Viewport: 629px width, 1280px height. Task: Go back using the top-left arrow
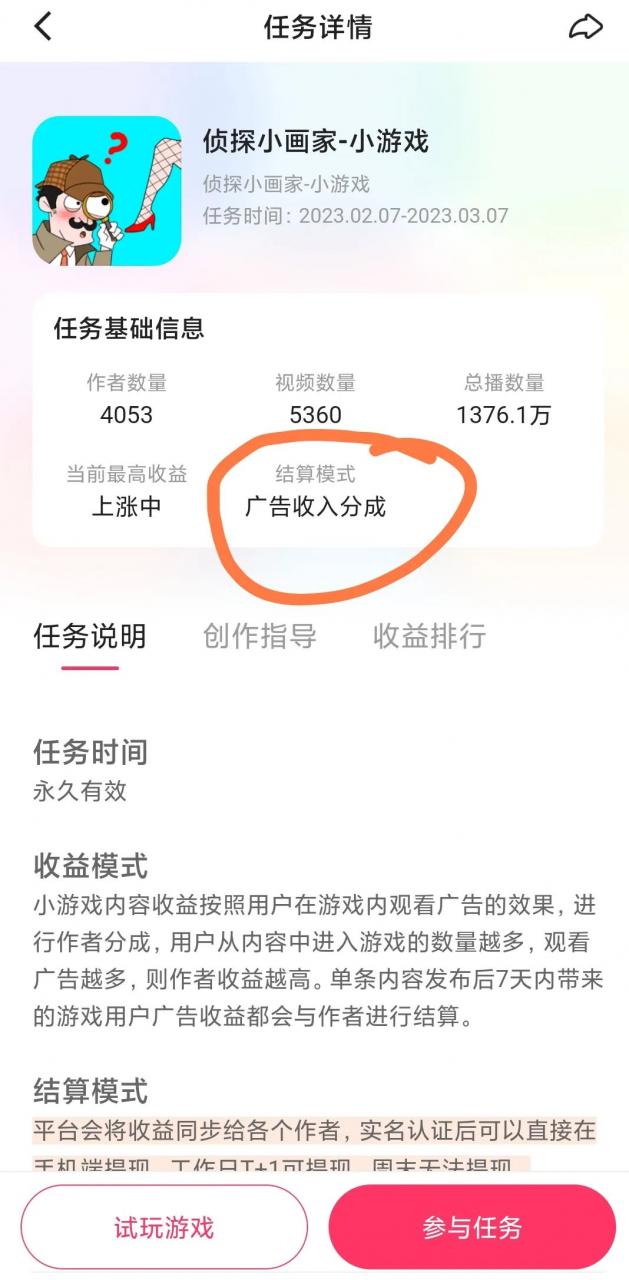point(43,27)
